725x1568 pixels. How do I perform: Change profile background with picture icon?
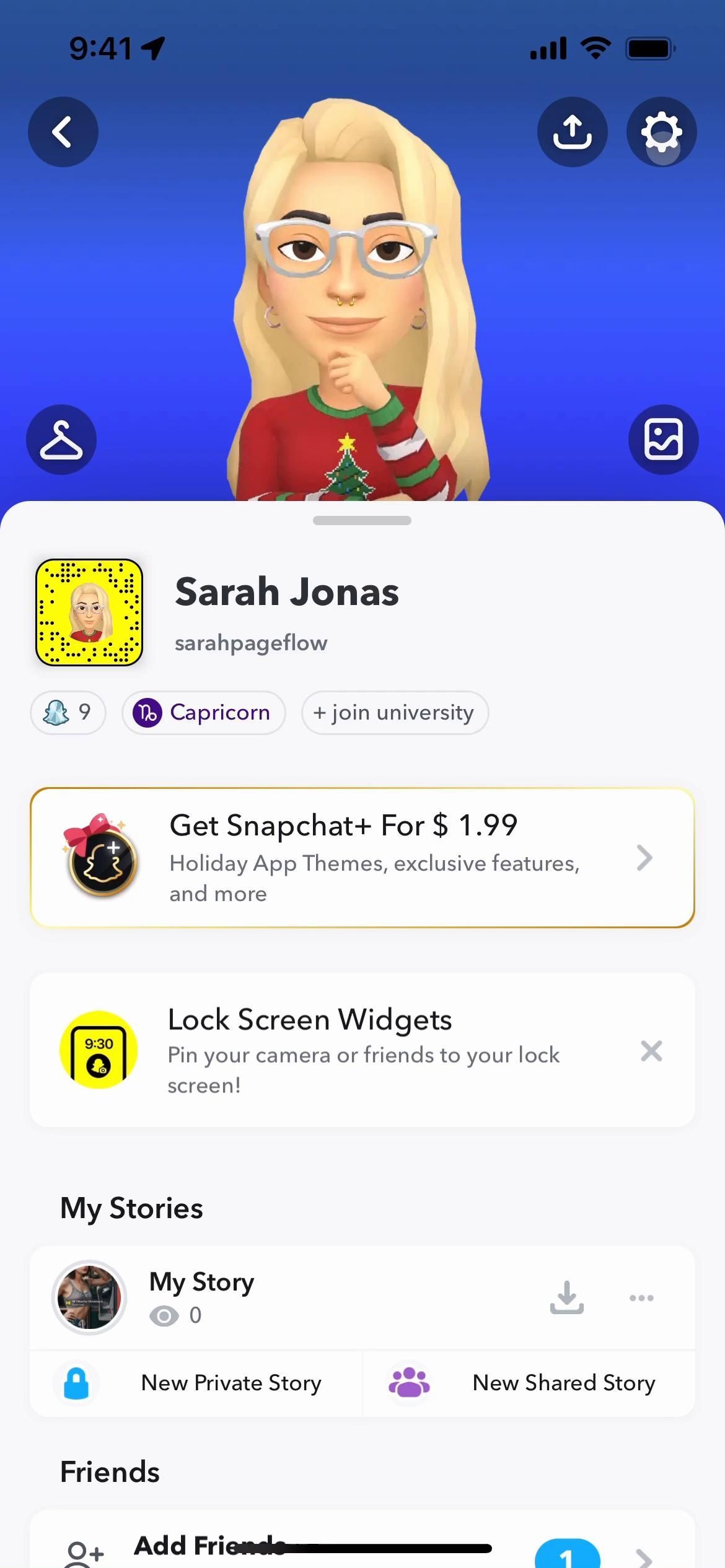pyautogui.click(x=663, y=440)
